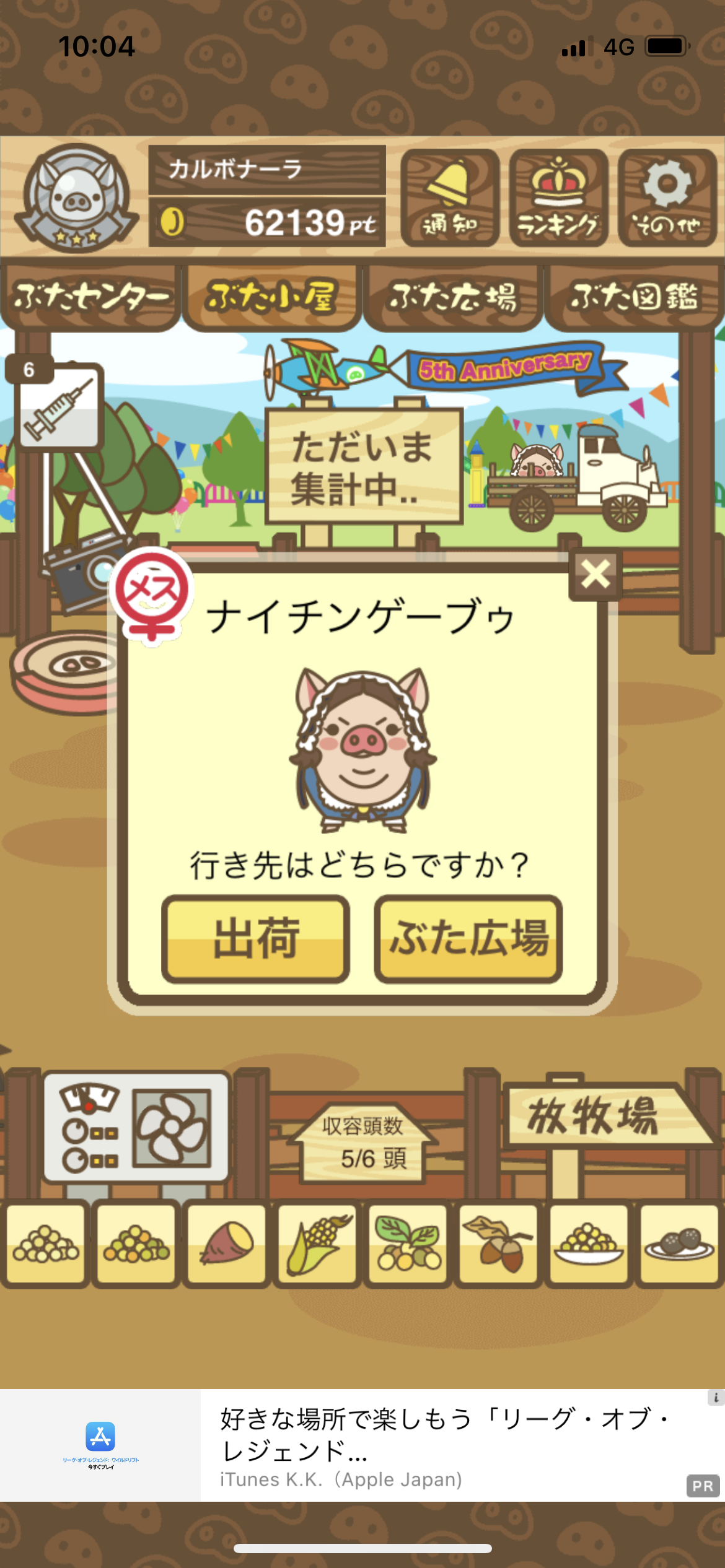Open the ランキング crown button
This screenshot has height=1568, width=725.
pos(558,198)
